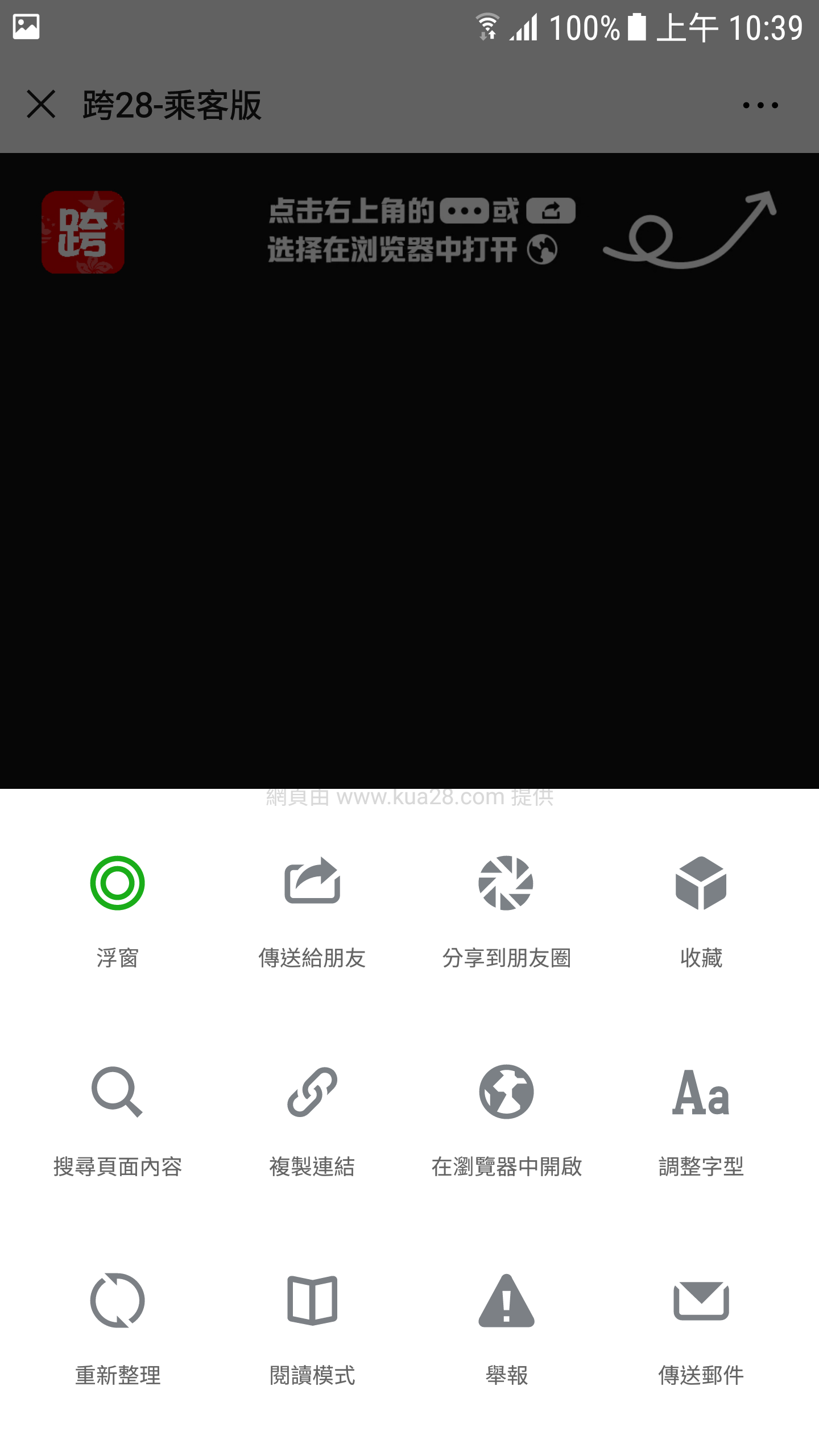Close the 跨28-乘客版 web page
This screenshot has width=819, height=1456.
pyautogui.click(x=41, y=105)
